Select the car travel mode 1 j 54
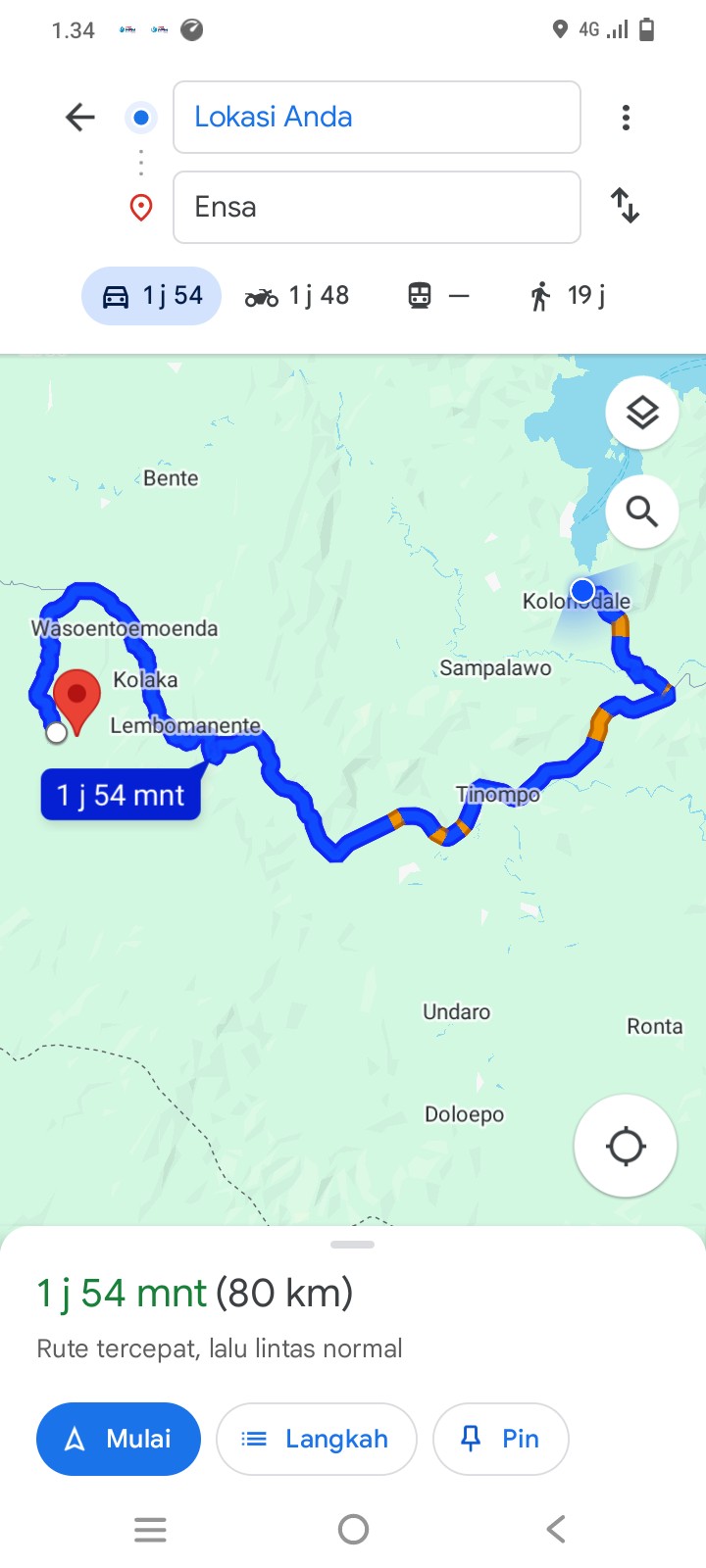 tap(151, 295)
